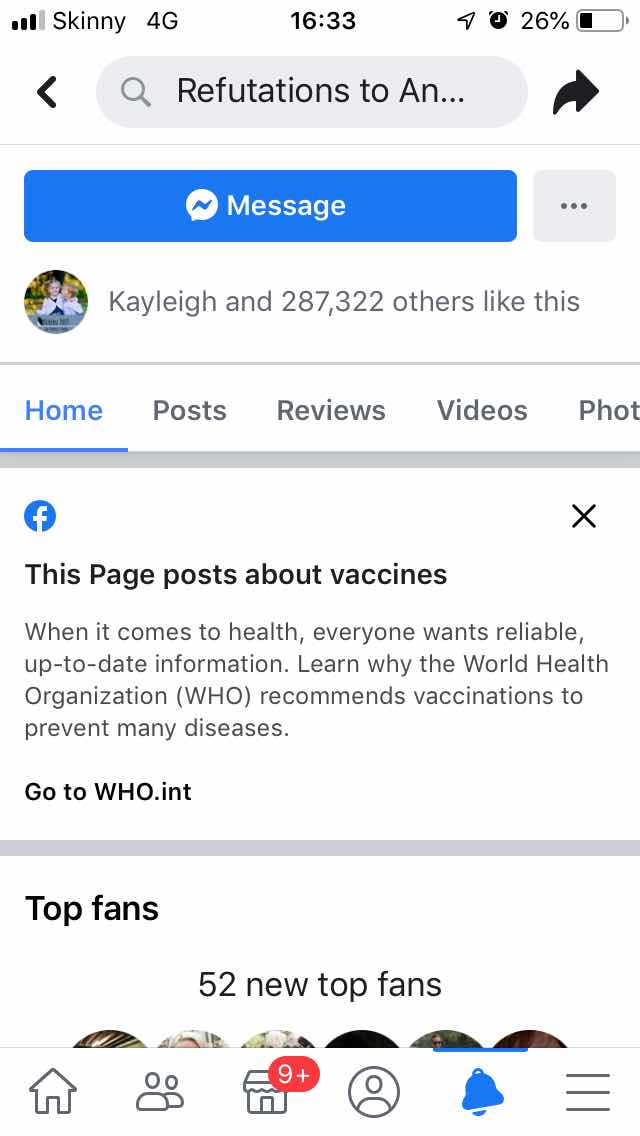Switch to the Videos tab
Image resolution: width=640 pixels, height=1136 pixels.
(482, 410)
